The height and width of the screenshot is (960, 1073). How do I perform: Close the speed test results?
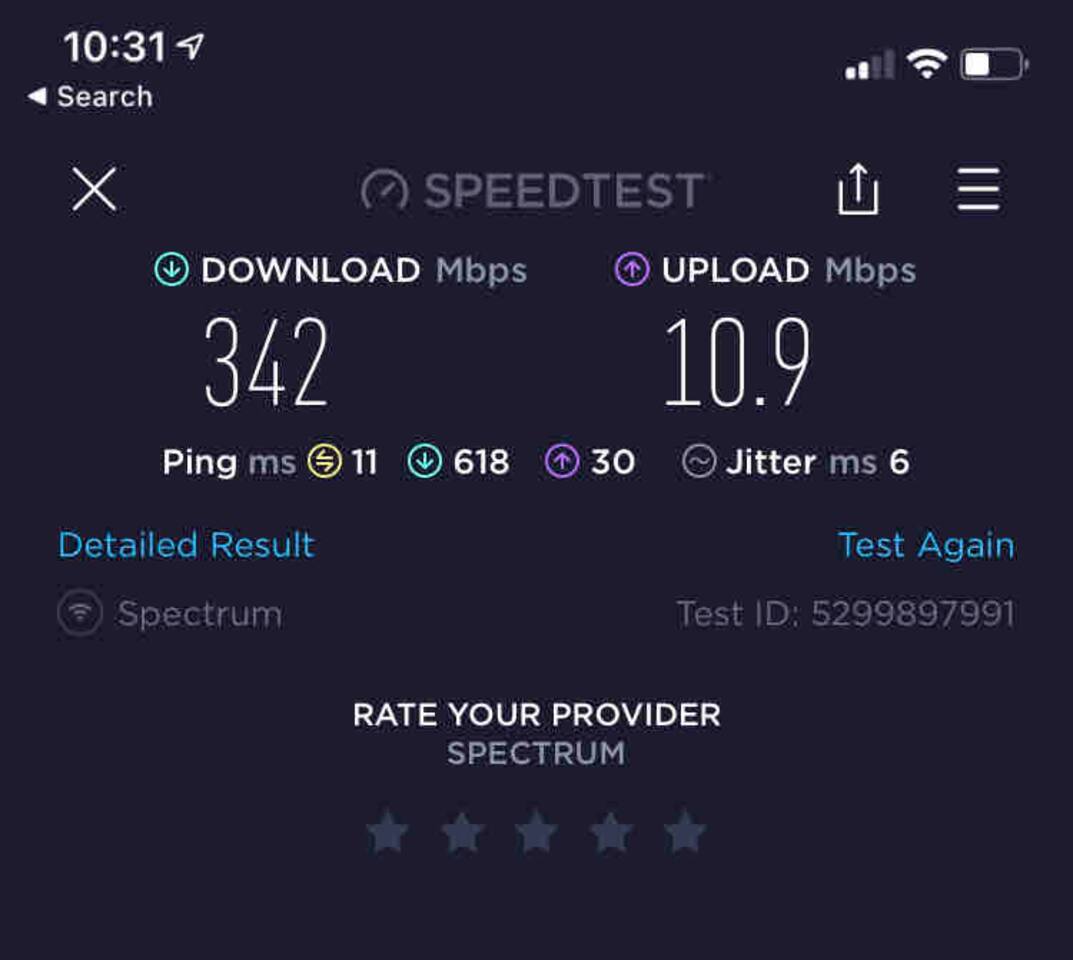click(95, 189)
